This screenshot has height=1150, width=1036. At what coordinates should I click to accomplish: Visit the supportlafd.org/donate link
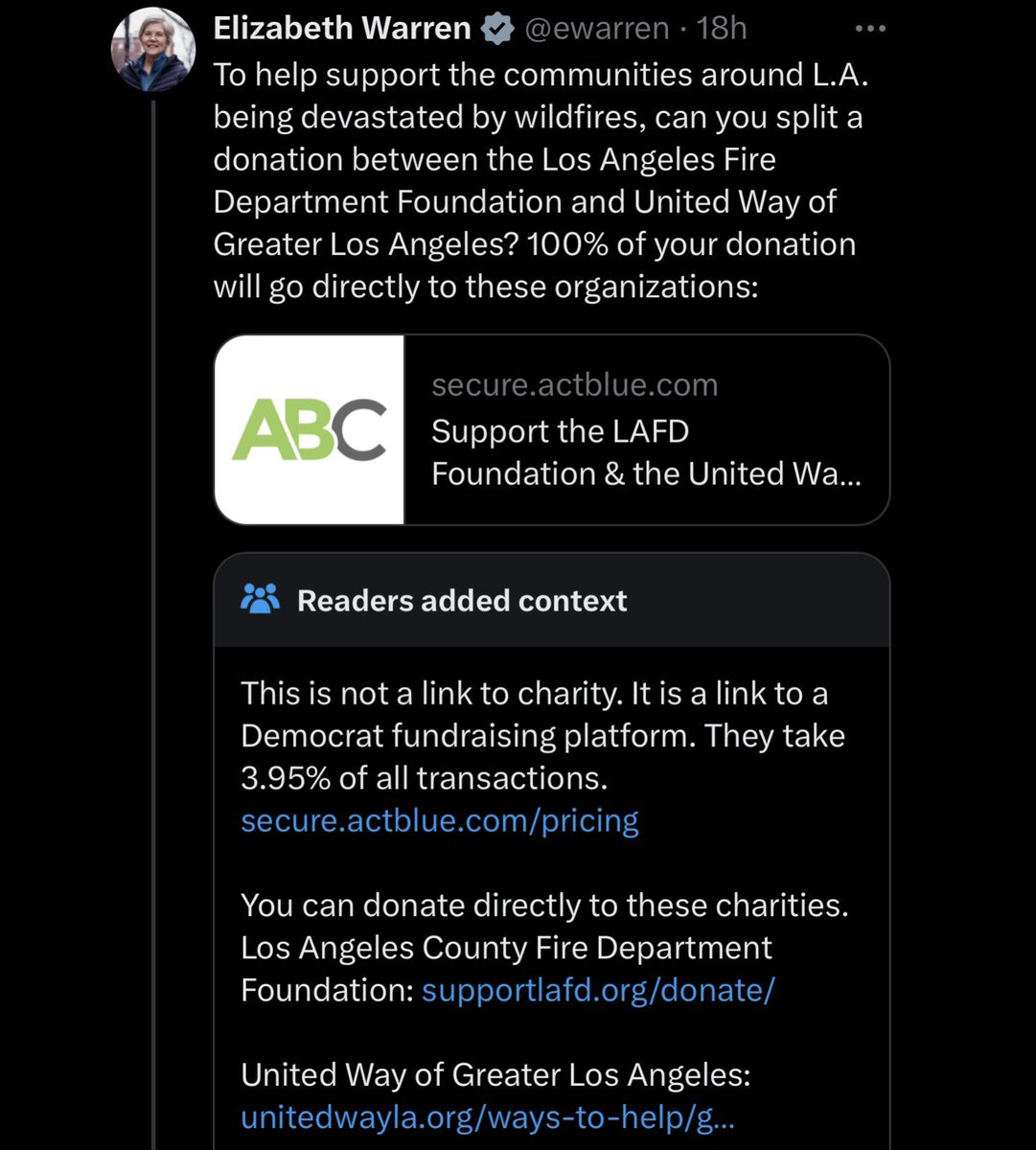click(x=597, y=990)
